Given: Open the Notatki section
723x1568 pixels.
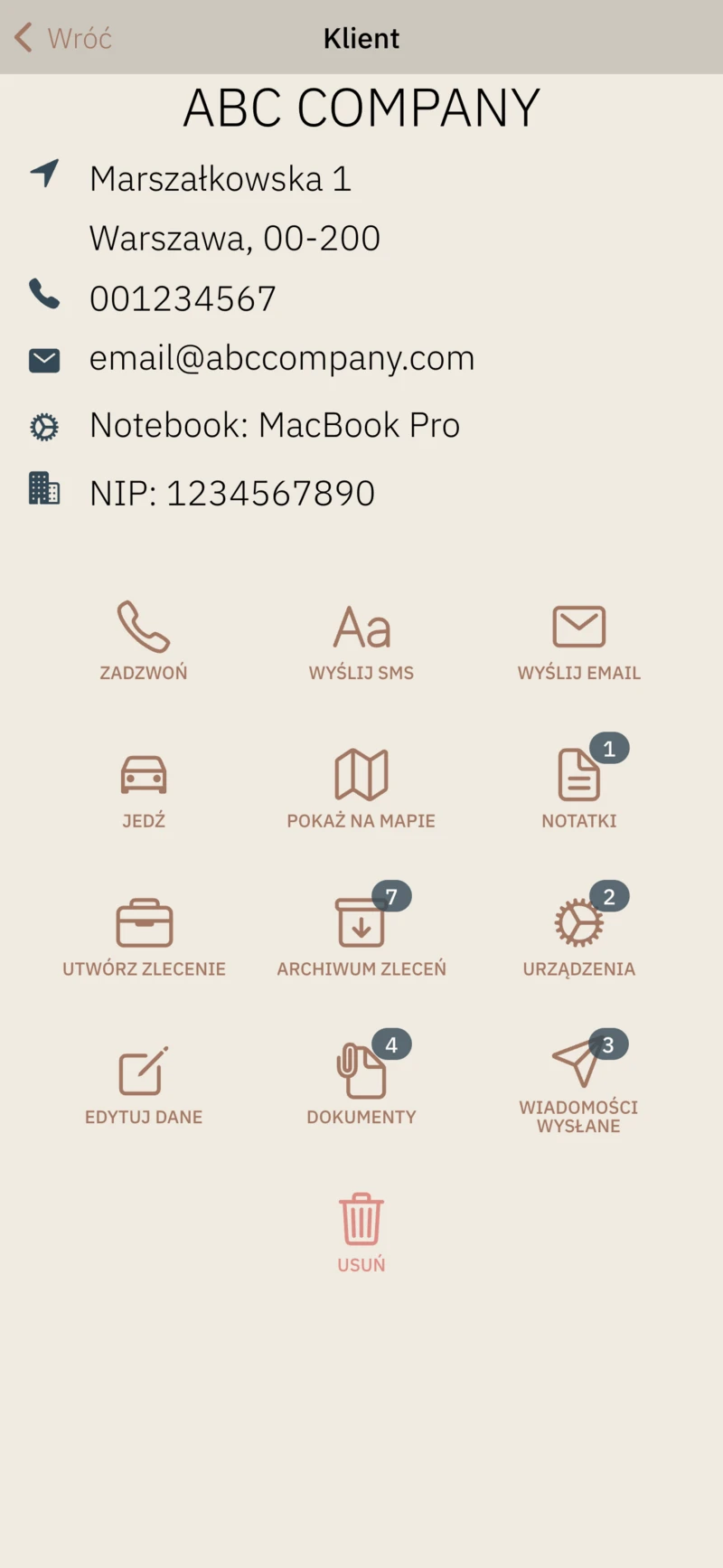Looking at the screenshot, I should coord(578,788).
